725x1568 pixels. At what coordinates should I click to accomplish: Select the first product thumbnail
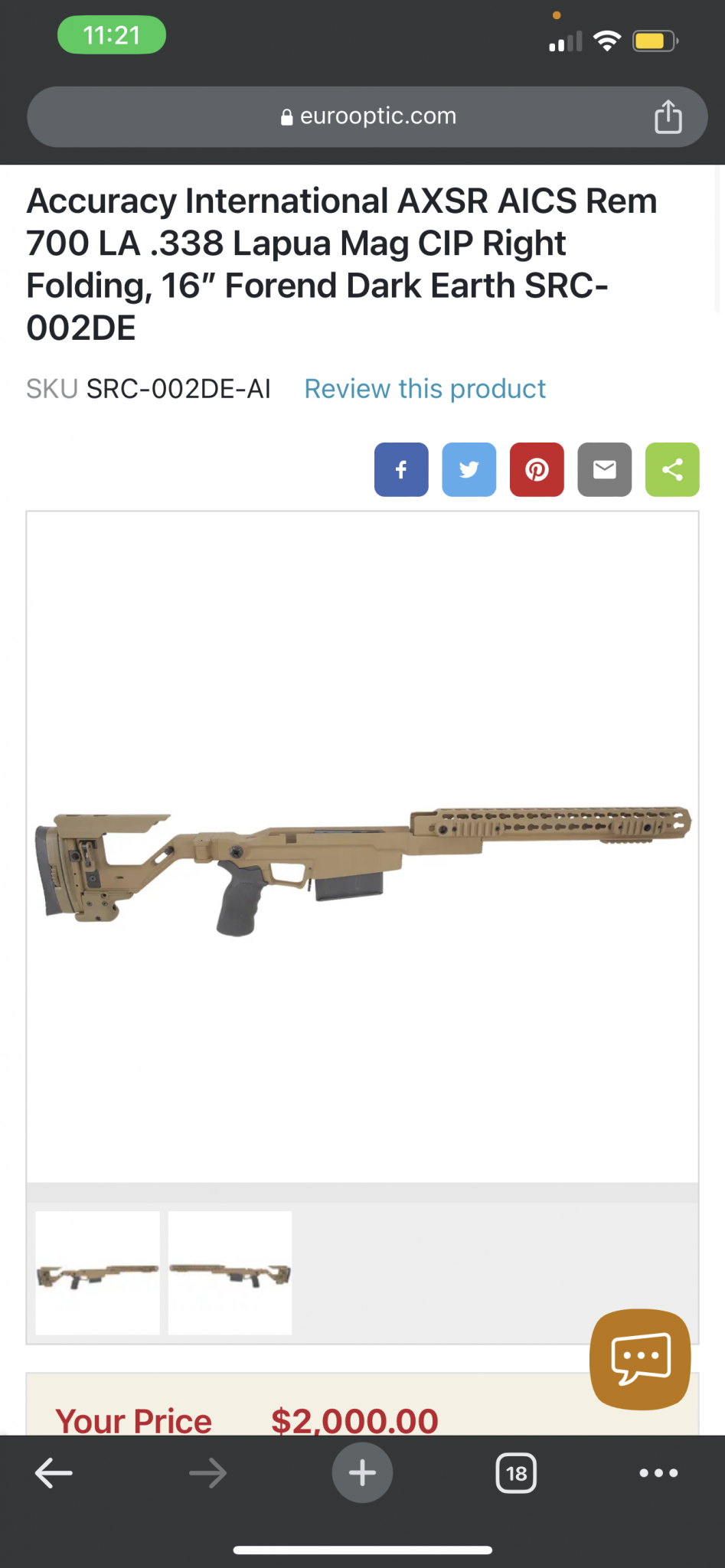pyautogui.click(x=98, y=1272)
